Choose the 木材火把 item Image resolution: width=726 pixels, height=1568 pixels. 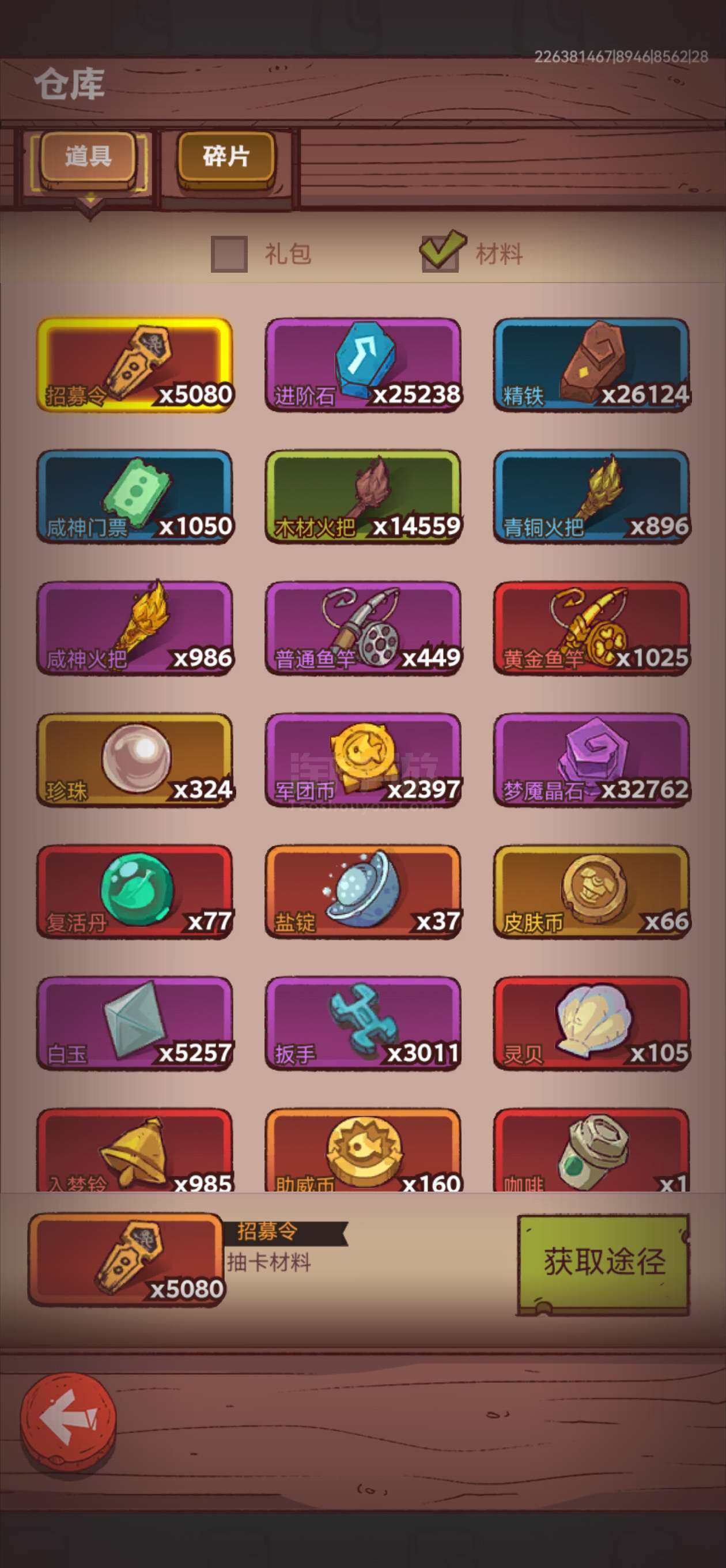point(362,496)
